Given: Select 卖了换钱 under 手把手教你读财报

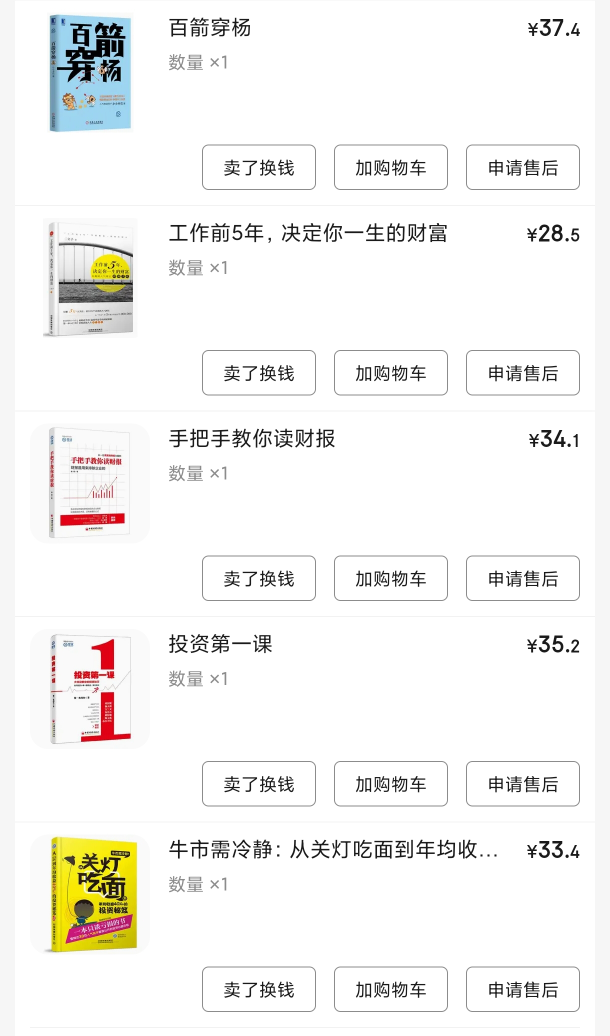Looking at the screenshot, I should tap(258, 578).
